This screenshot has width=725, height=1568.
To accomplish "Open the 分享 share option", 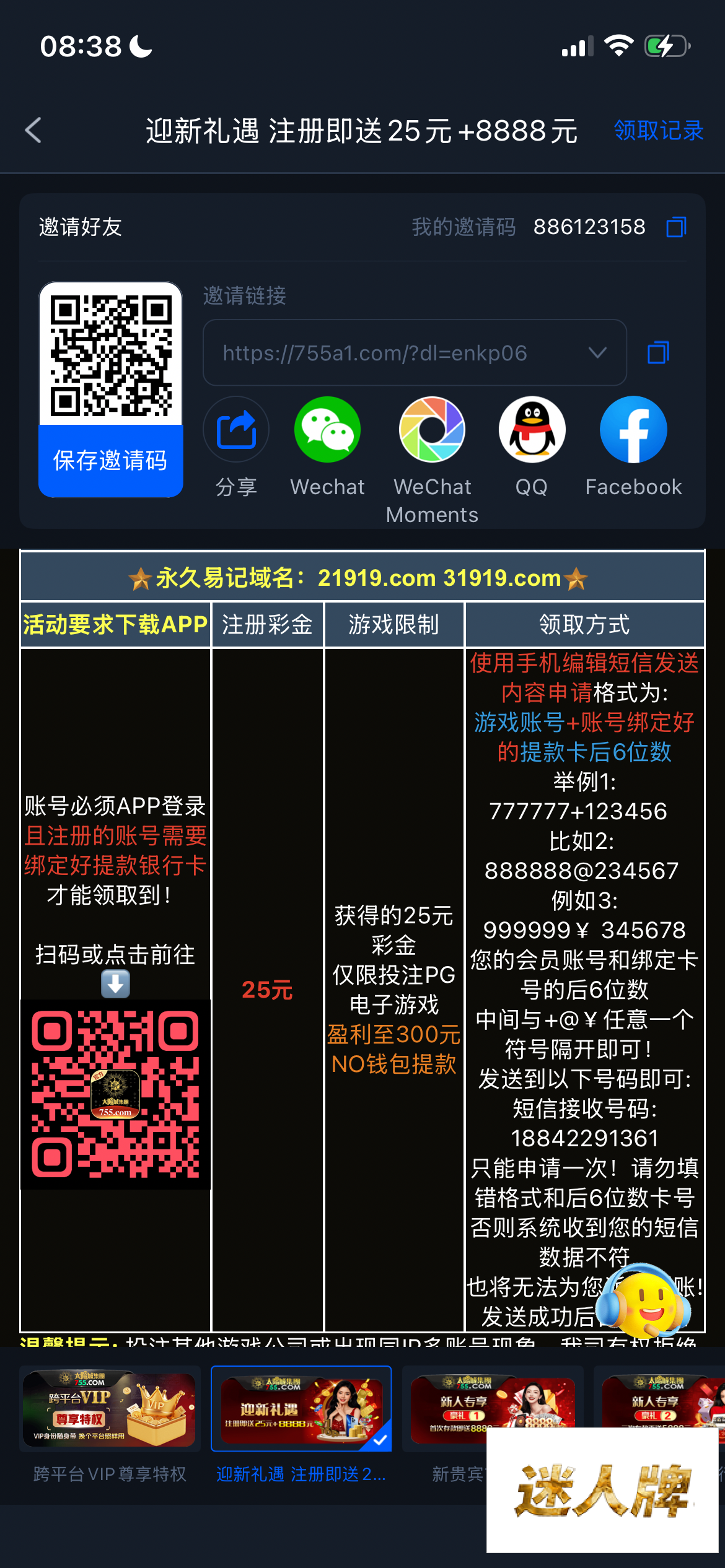I will tap(236, 430).
